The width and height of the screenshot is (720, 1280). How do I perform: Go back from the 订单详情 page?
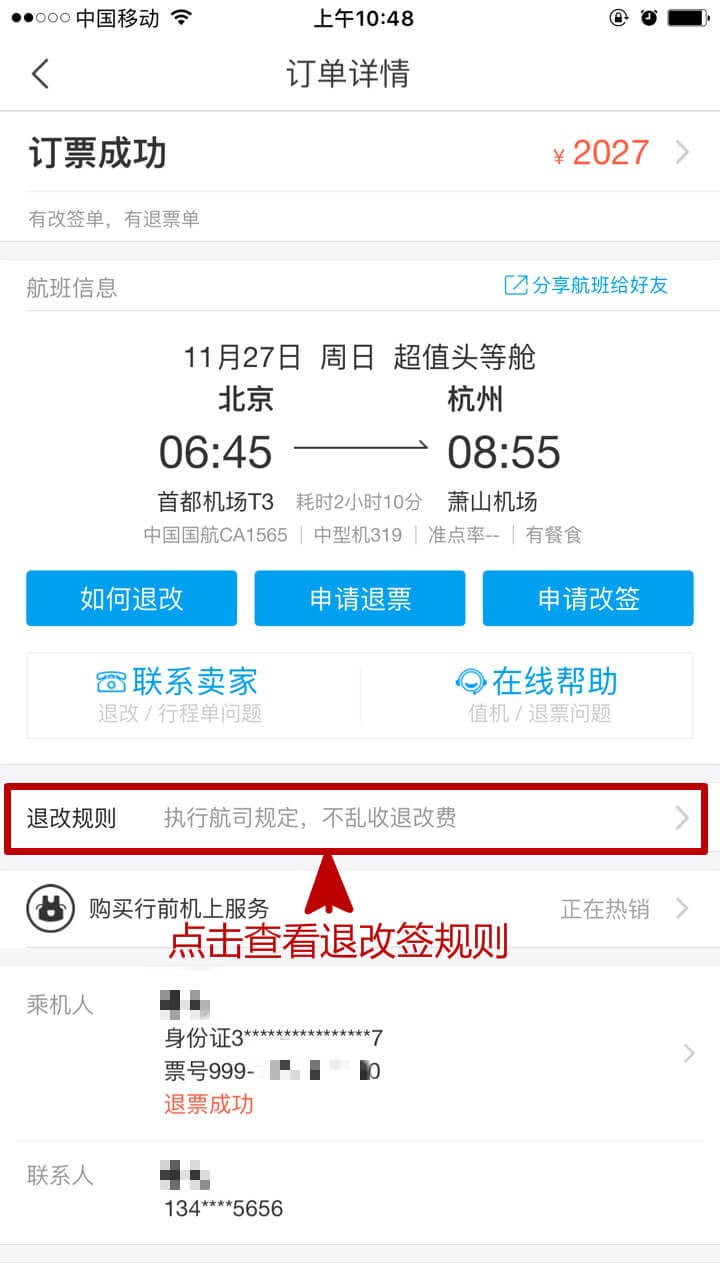coord(40,74)
